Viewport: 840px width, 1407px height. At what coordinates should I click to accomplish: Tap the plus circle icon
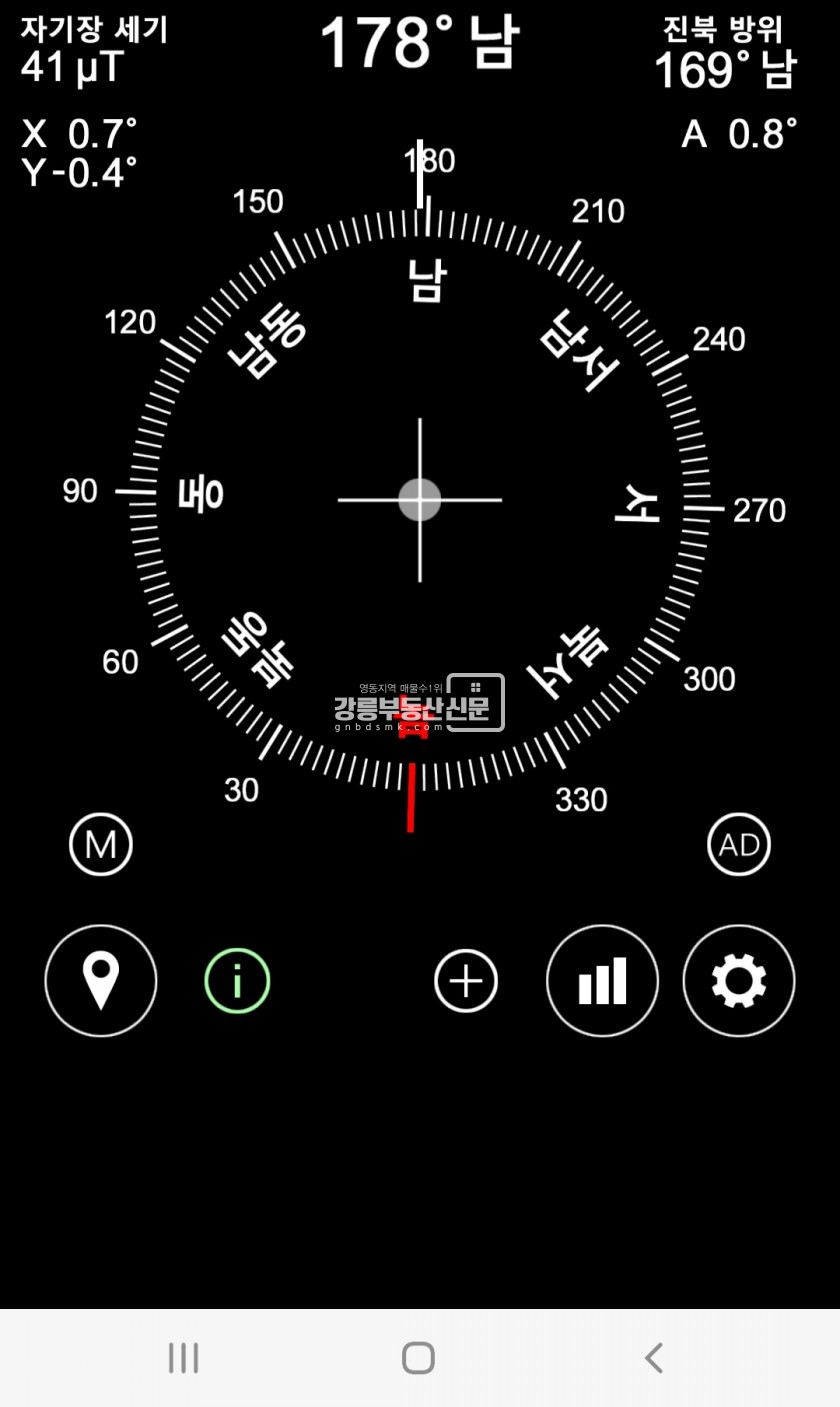coord(466,980)
